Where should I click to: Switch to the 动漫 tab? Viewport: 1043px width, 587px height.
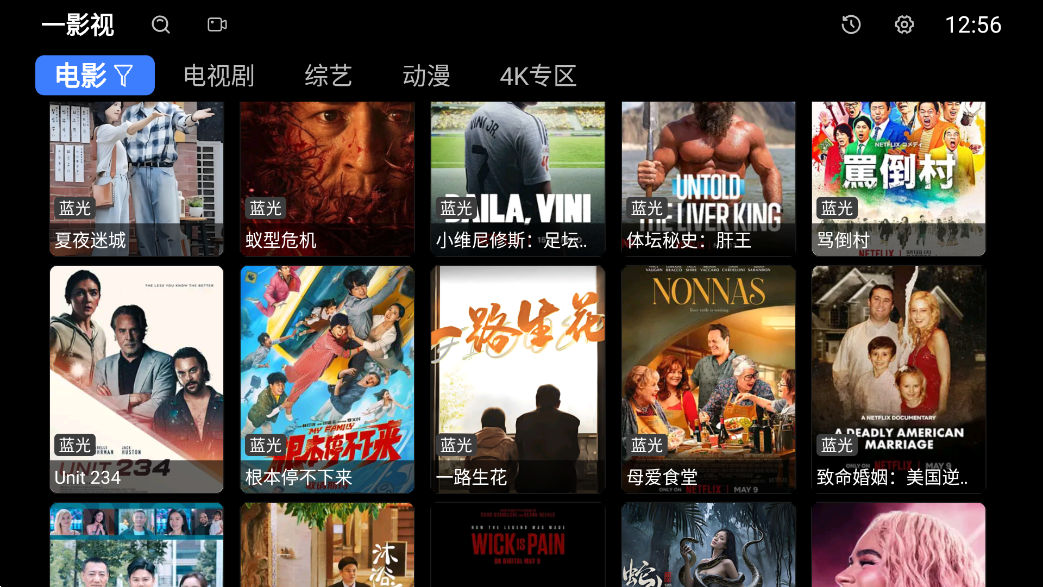coord(426,75)
